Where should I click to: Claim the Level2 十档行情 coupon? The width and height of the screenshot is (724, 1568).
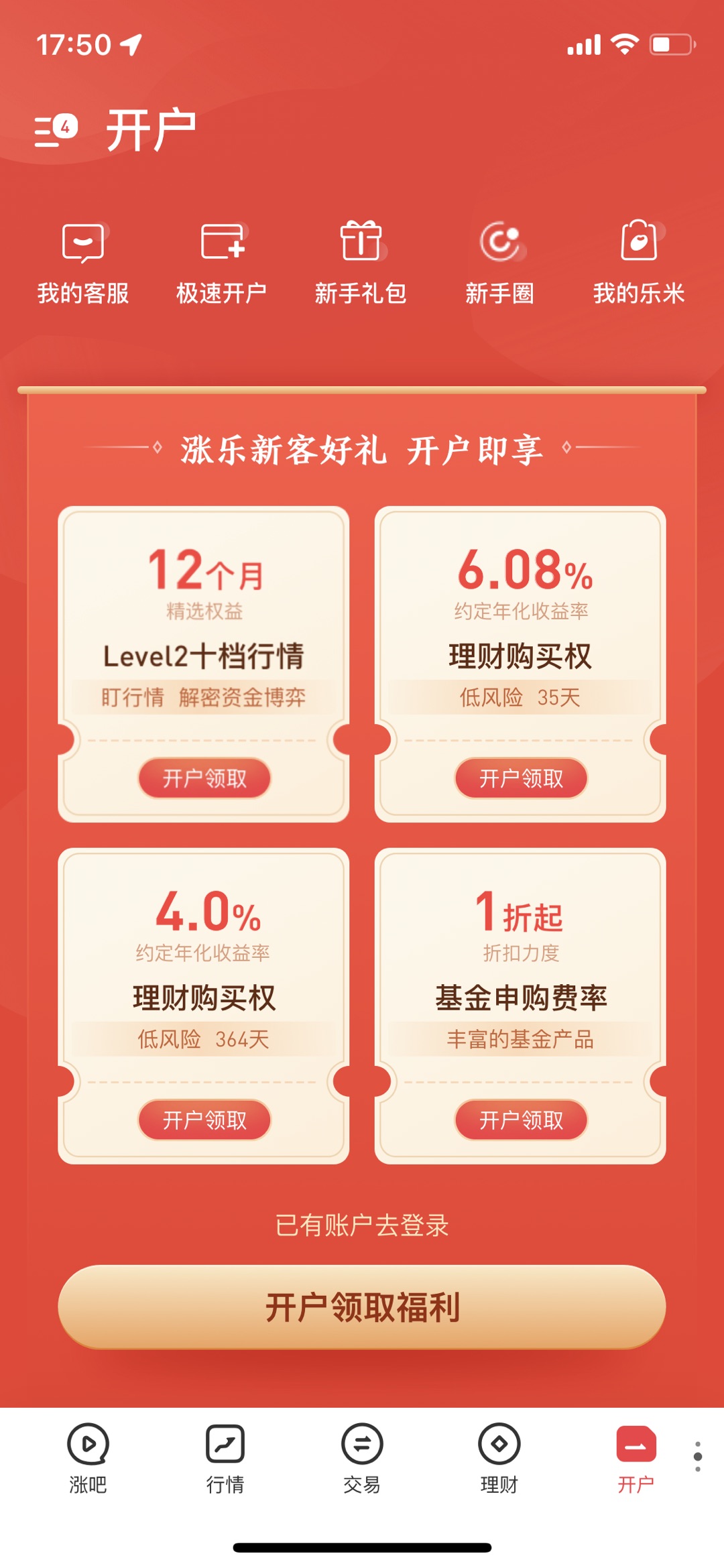coord(203,778)
